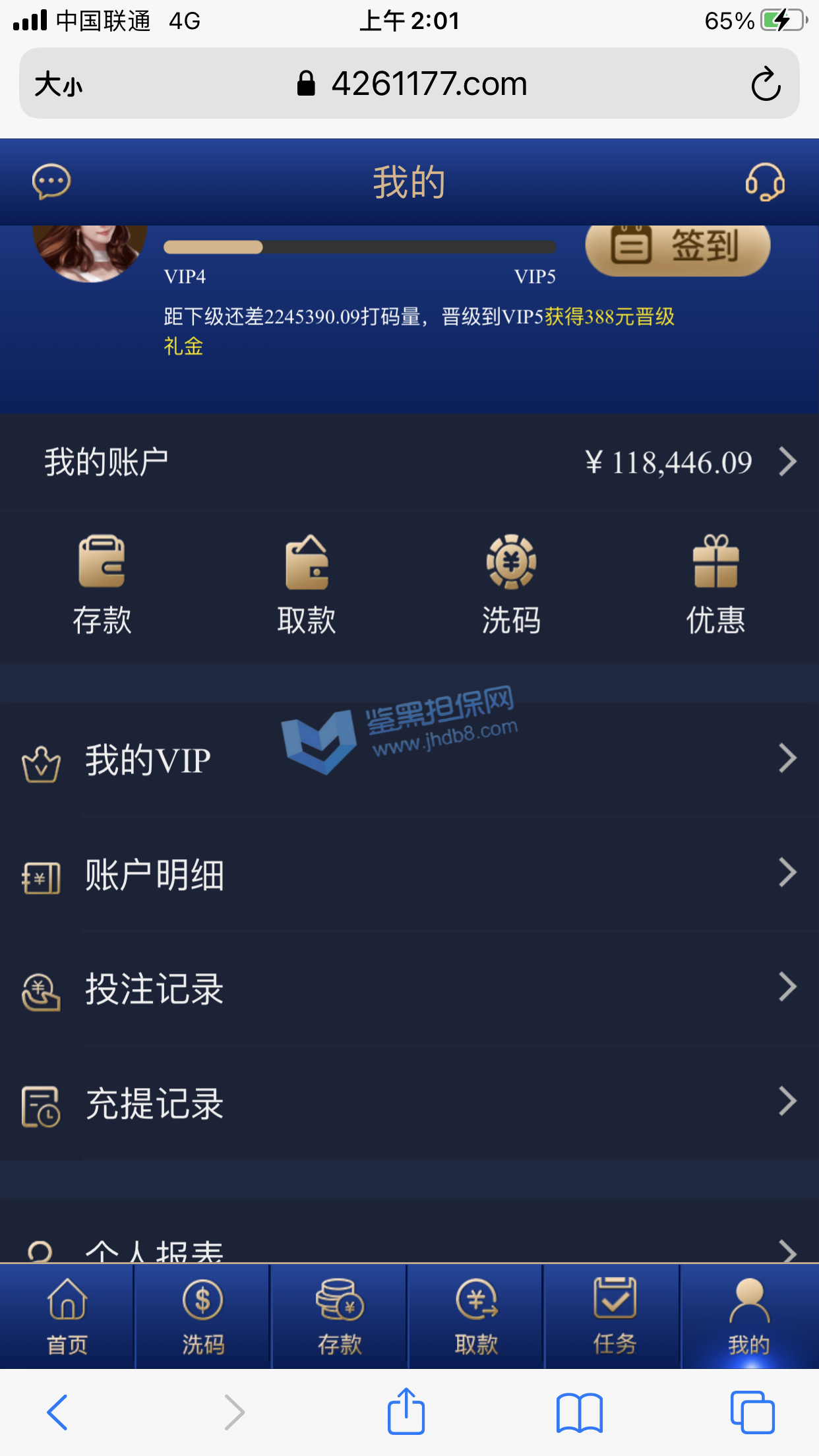819x1456 pixels.
Task: Open the 洗码 chip shortcut
Action: point(511,585)
